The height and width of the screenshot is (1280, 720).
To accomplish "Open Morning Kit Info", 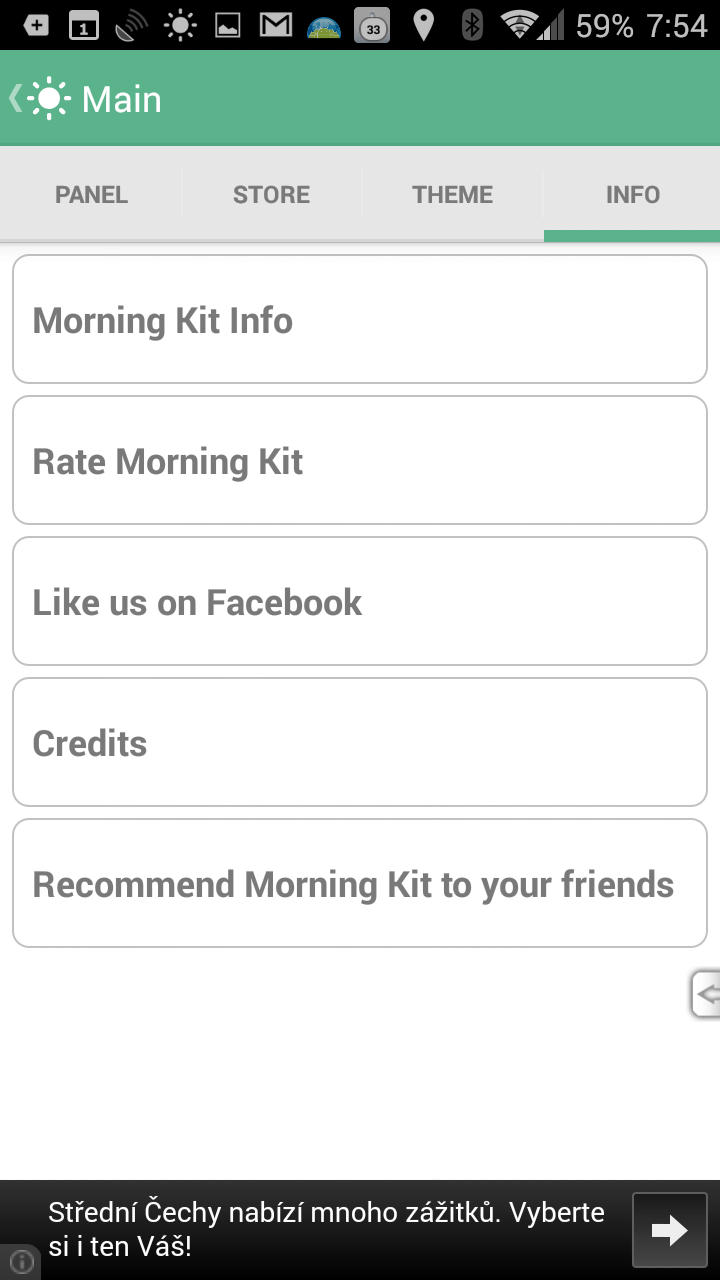I will click(360, 319).
